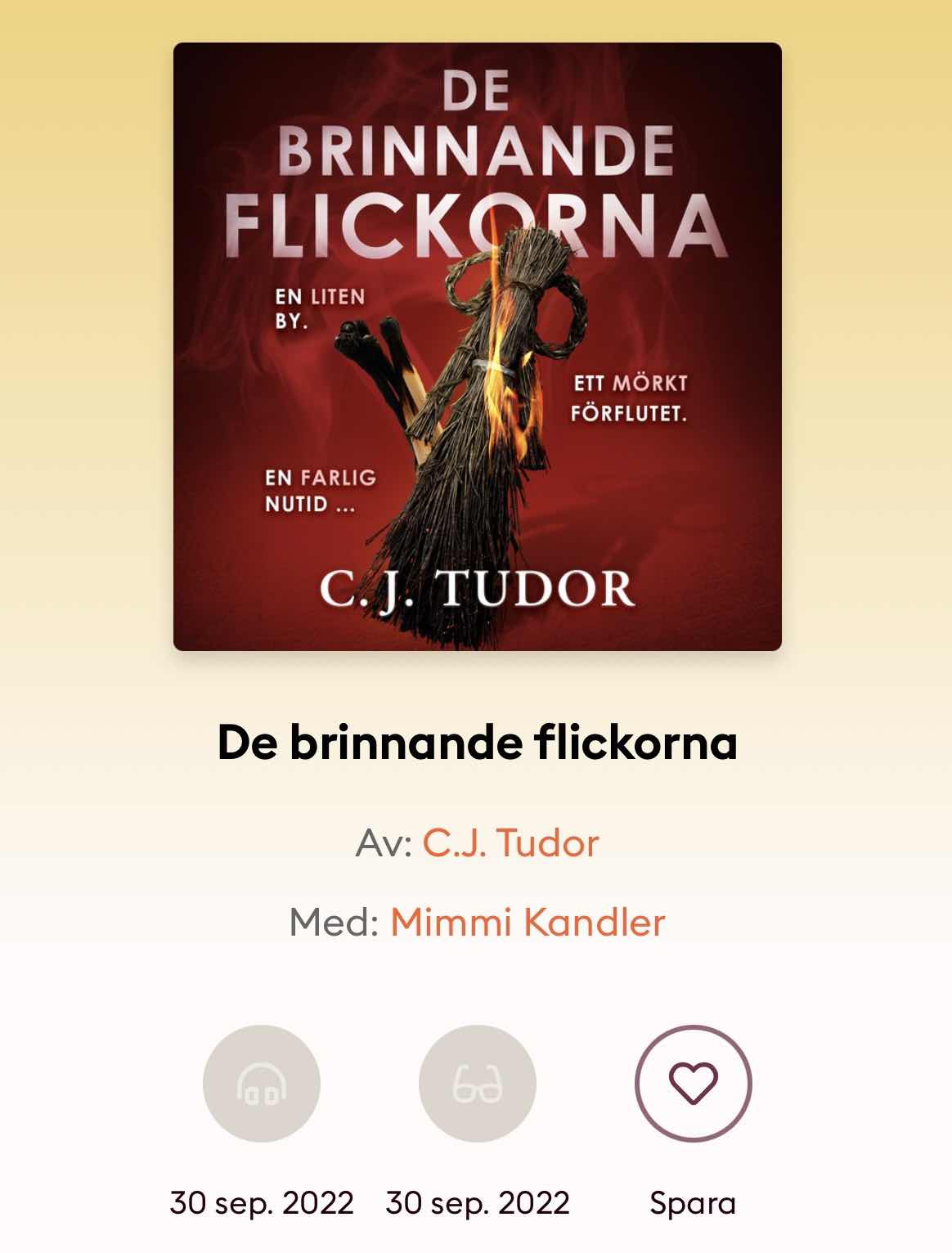The height and width of the screenshot is (1253, 952).
Task: Tap the glasses e-book button
Action: click(x=477, y=1083)
